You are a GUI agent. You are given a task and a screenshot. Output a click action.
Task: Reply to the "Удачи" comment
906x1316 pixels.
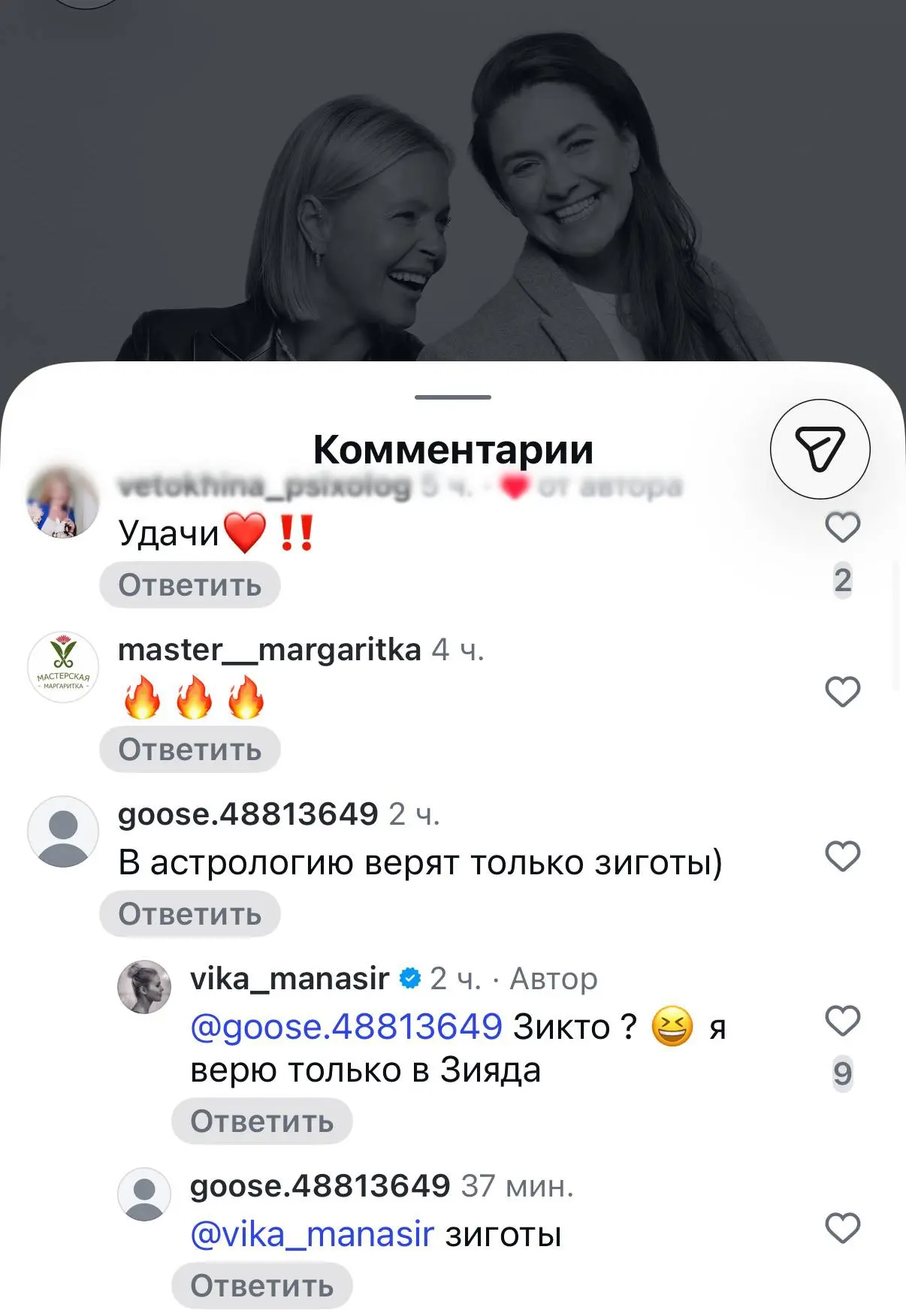190,585
